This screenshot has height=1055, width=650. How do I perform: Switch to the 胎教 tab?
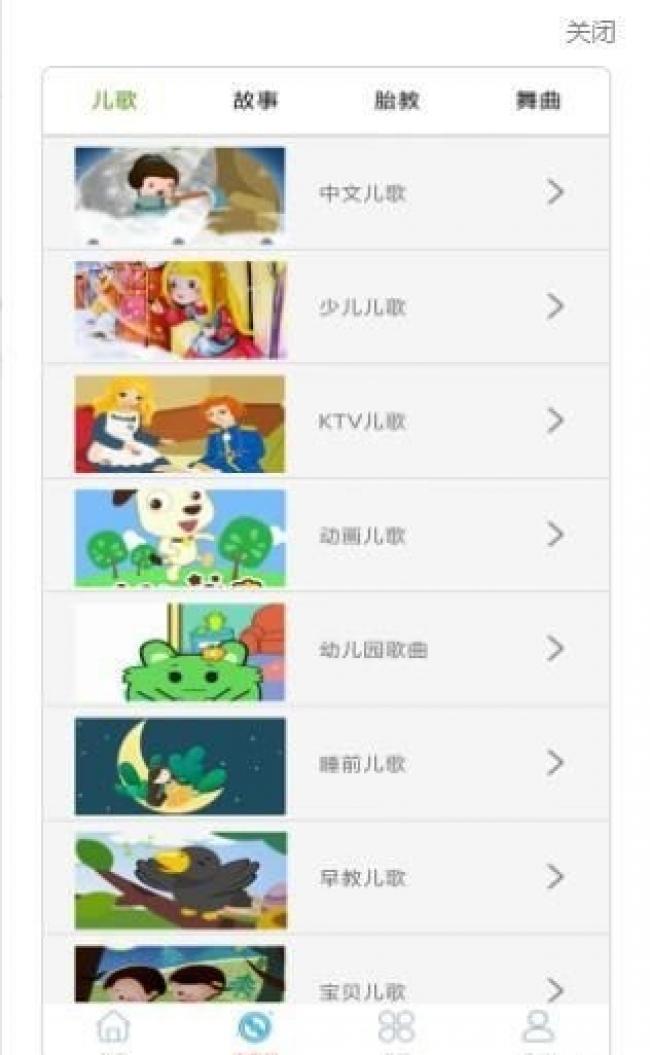(397, 101)
